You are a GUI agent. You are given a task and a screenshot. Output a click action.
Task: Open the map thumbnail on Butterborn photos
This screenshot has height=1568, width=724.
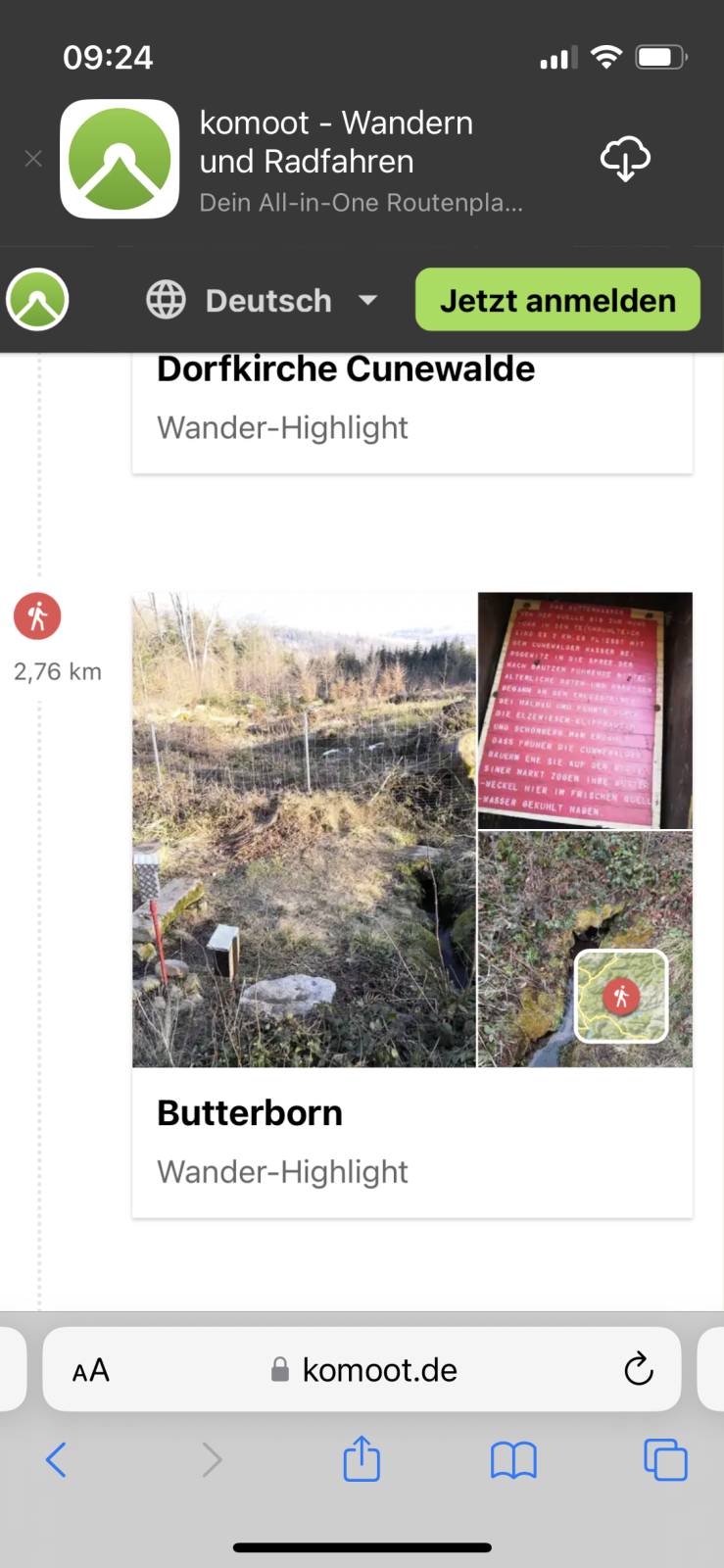(620, 996)
